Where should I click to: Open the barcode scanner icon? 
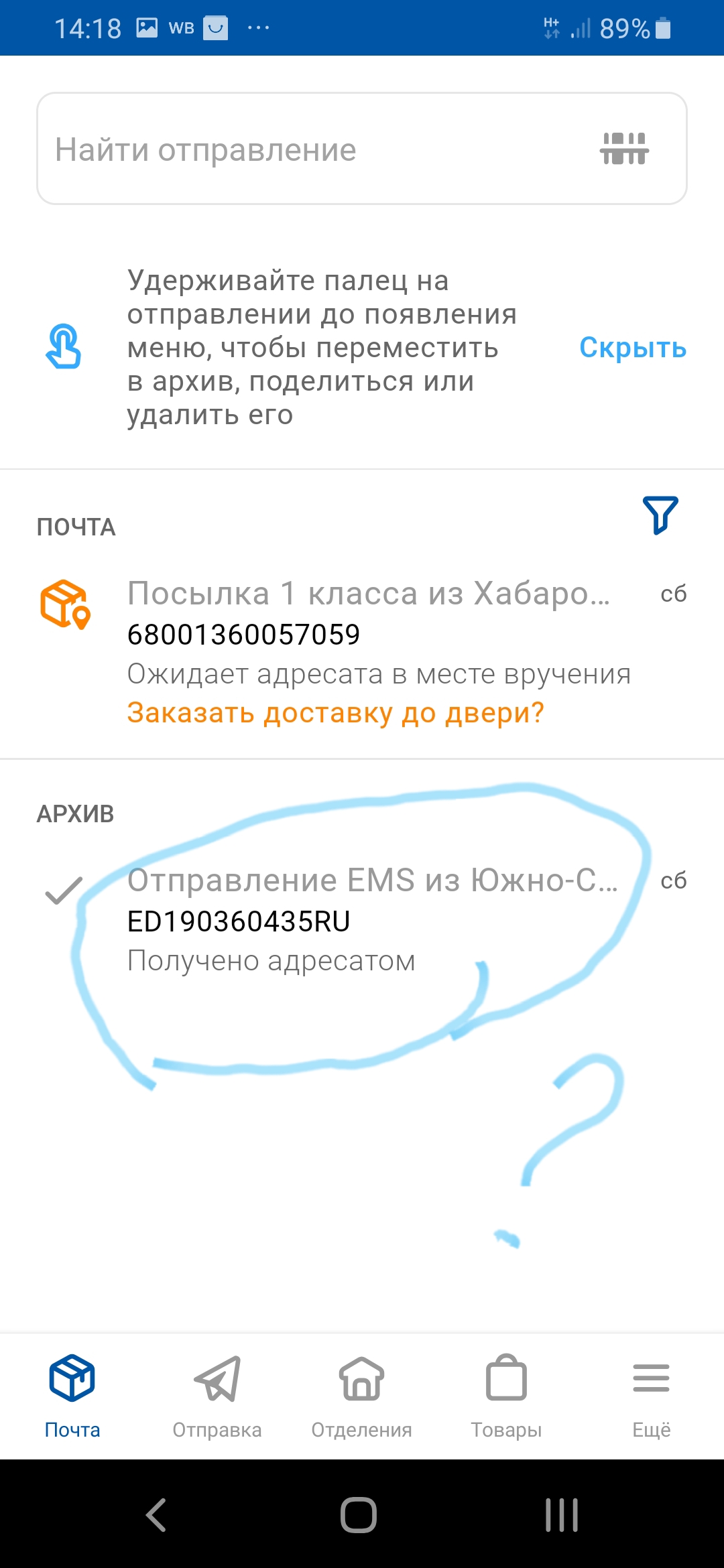(x=624, y=149)
